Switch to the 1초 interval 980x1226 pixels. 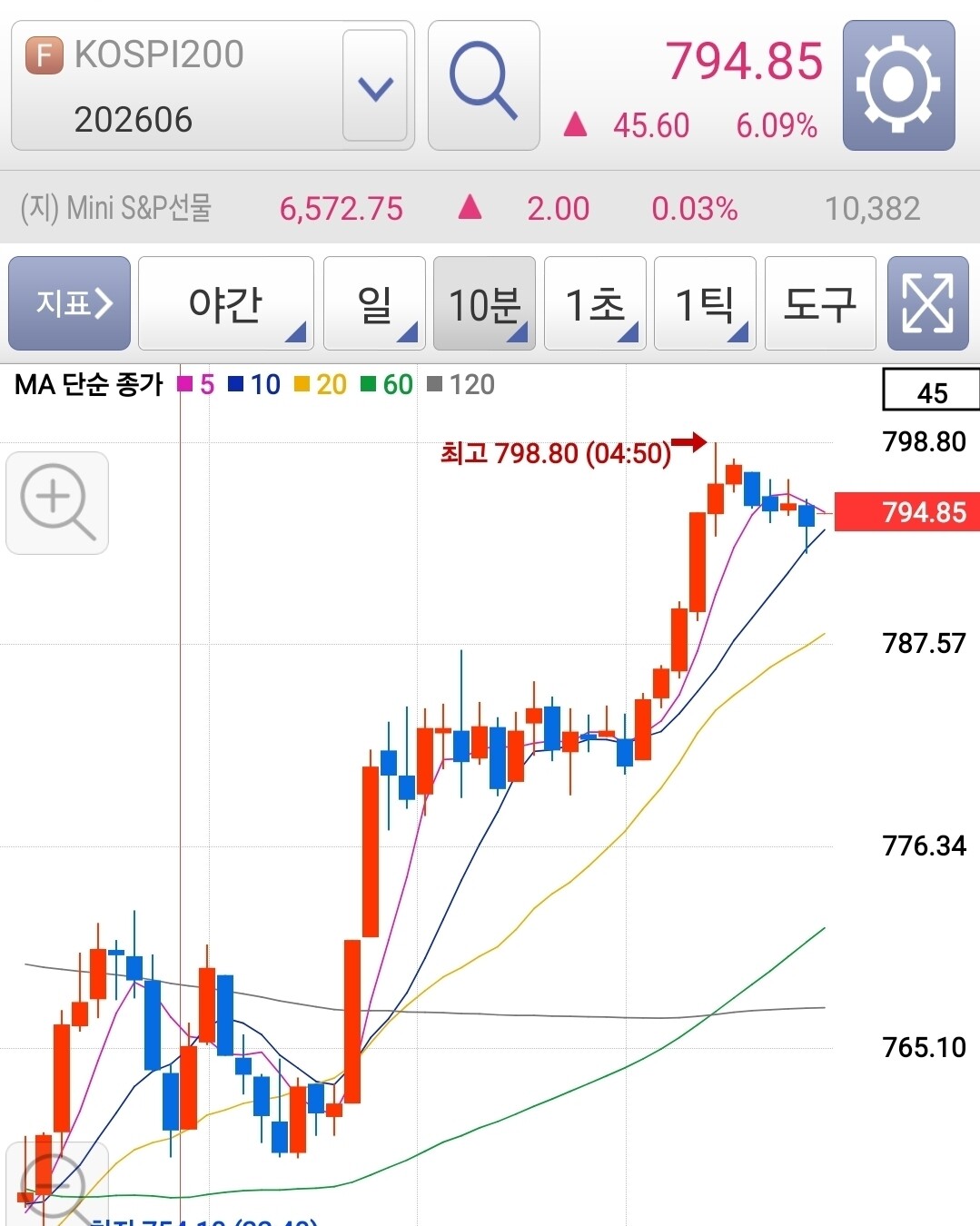coord(595,303)
